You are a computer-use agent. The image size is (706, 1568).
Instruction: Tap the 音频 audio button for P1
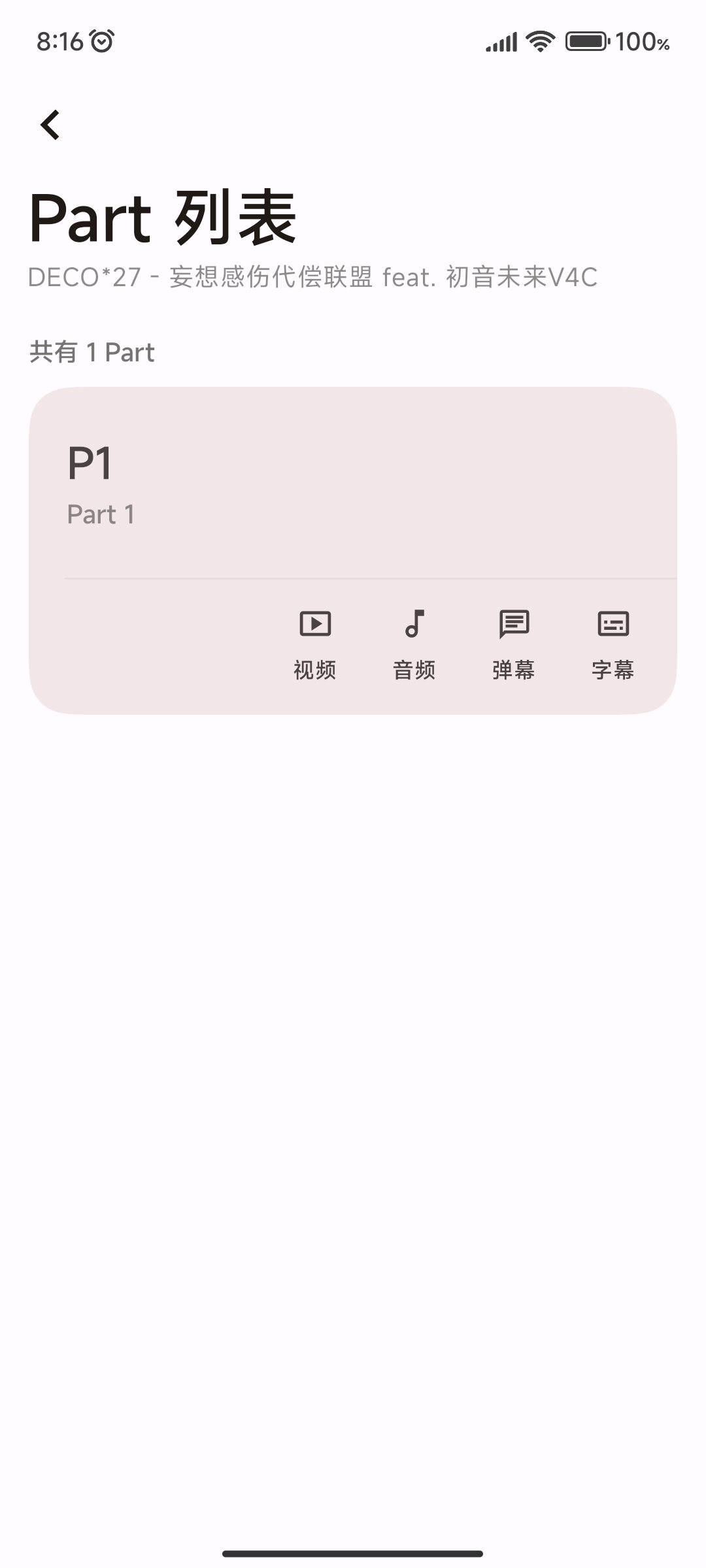point(414,645)
